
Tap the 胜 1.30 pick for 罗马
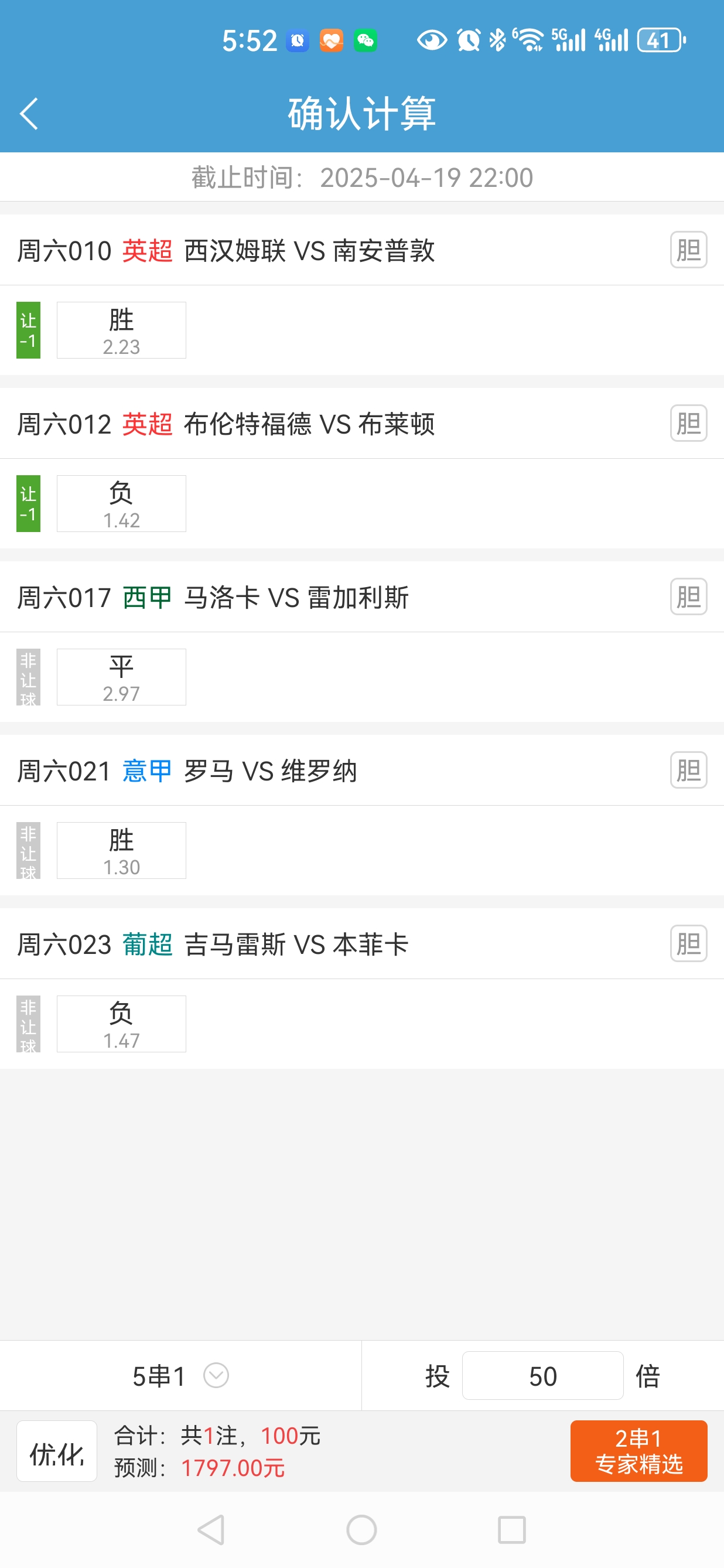[121, 850]
